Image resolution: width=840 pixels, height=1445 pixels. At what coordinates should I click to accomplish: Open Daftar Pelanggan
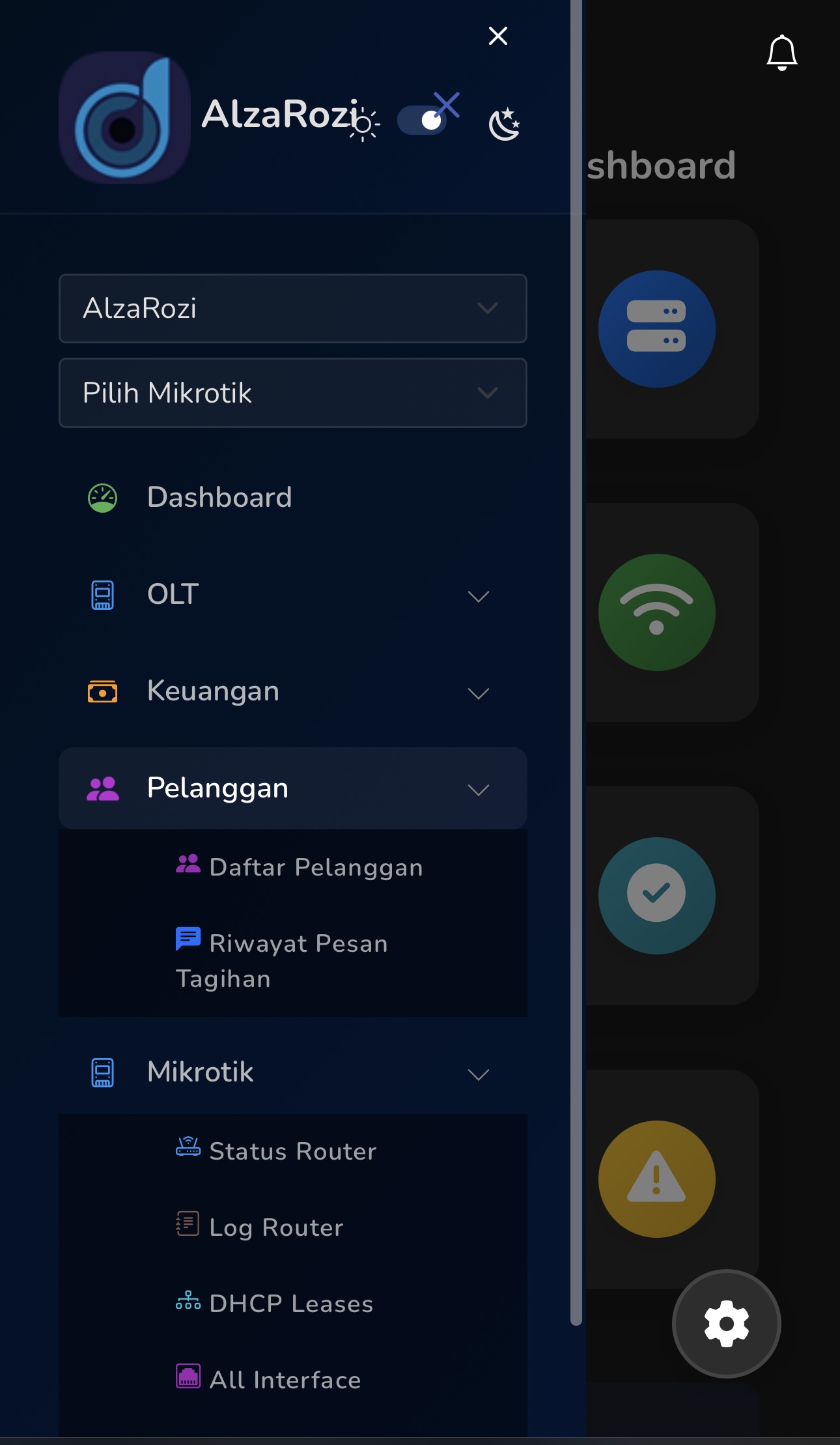(316, 867)
